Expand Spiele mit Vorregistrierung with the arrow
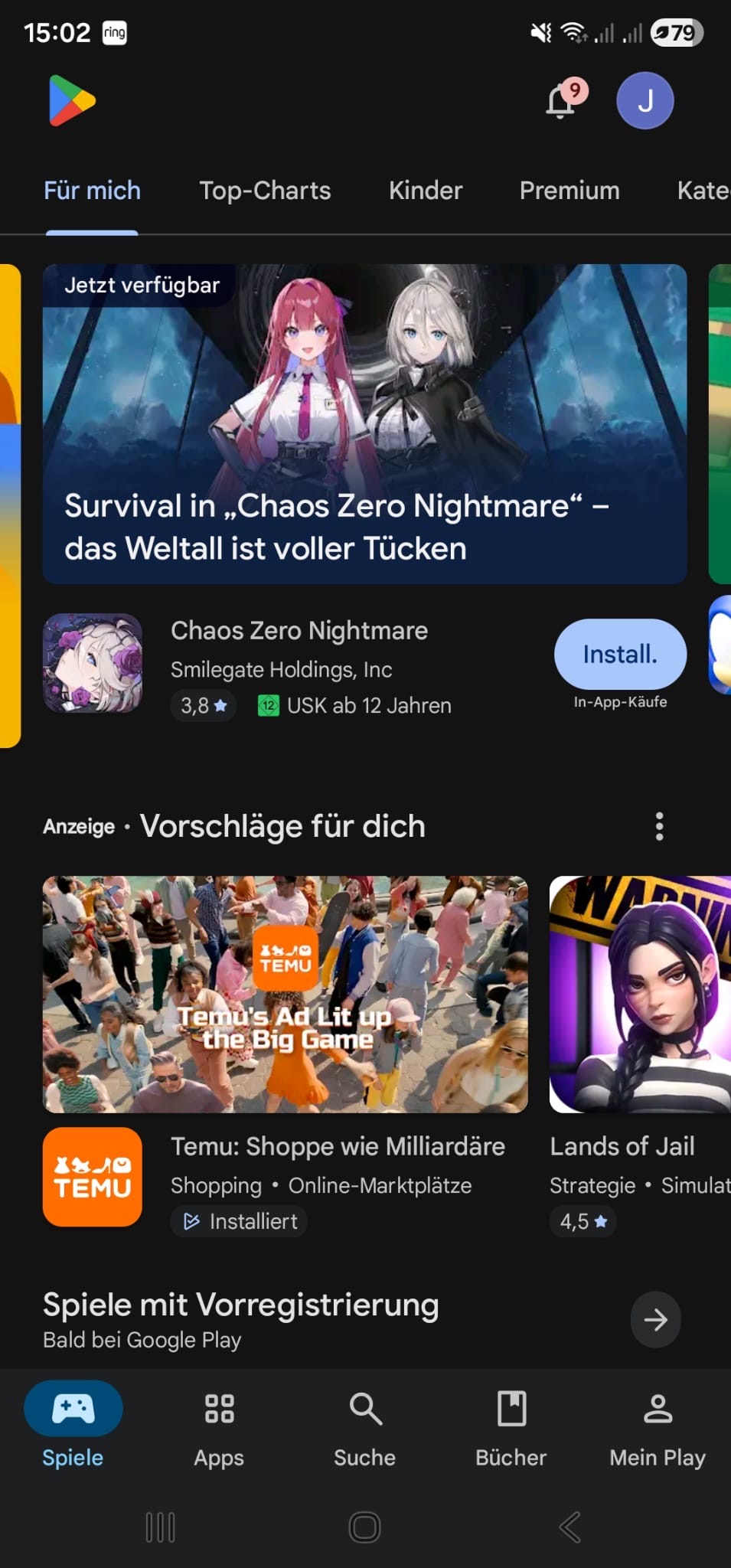The height and width of the screenshot is (1568, 731). click(x=655, y=1319)
